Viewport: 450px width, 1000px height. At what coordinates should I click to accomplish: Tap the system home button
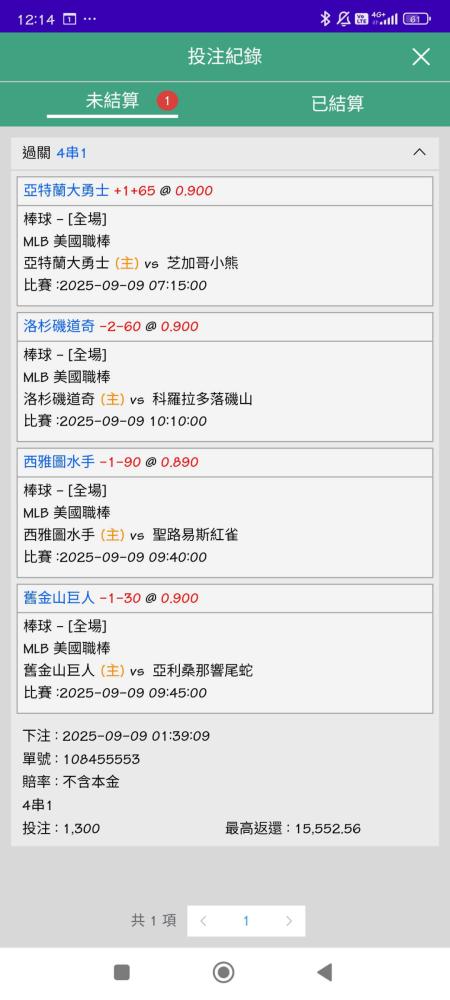(223, 972)
